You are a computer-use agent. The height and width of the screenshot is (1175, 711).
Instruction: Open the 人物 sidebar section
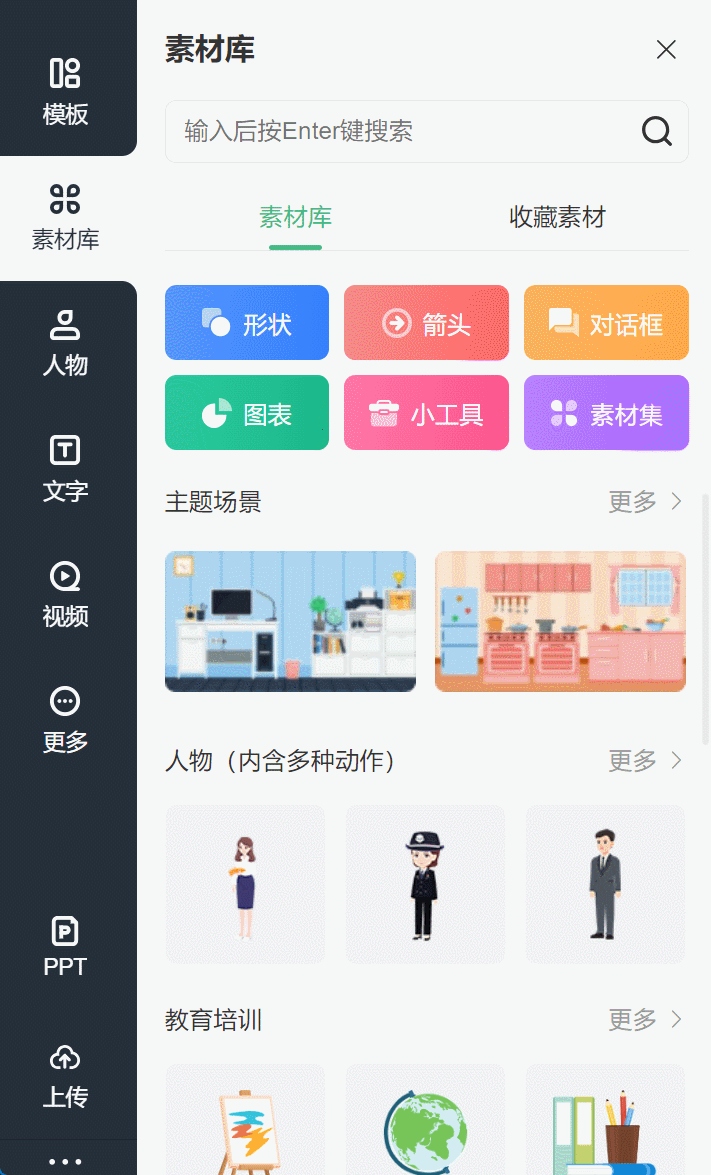[x=65, y=344]
